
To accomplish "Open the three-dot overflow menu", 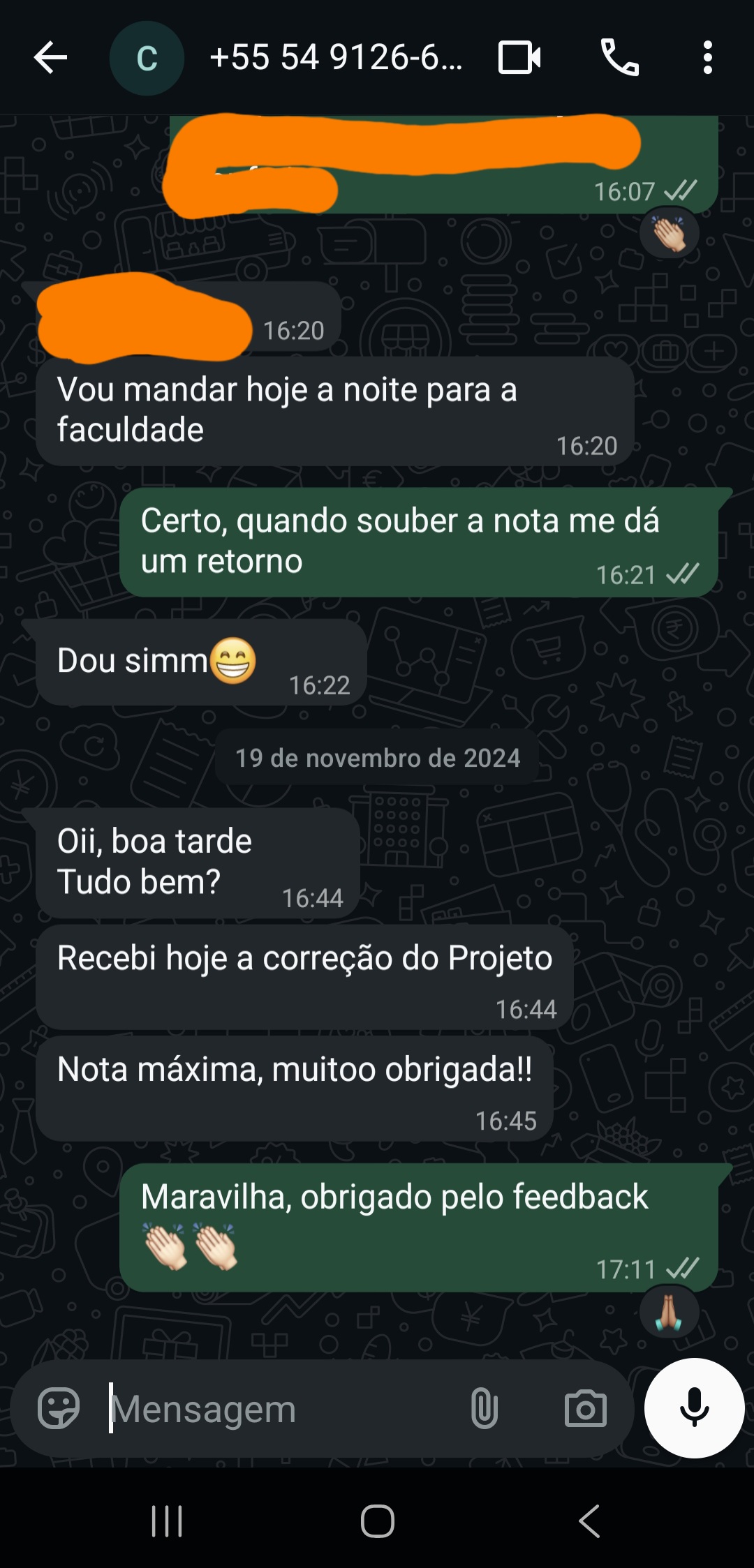I will click(x=708, y=59).
